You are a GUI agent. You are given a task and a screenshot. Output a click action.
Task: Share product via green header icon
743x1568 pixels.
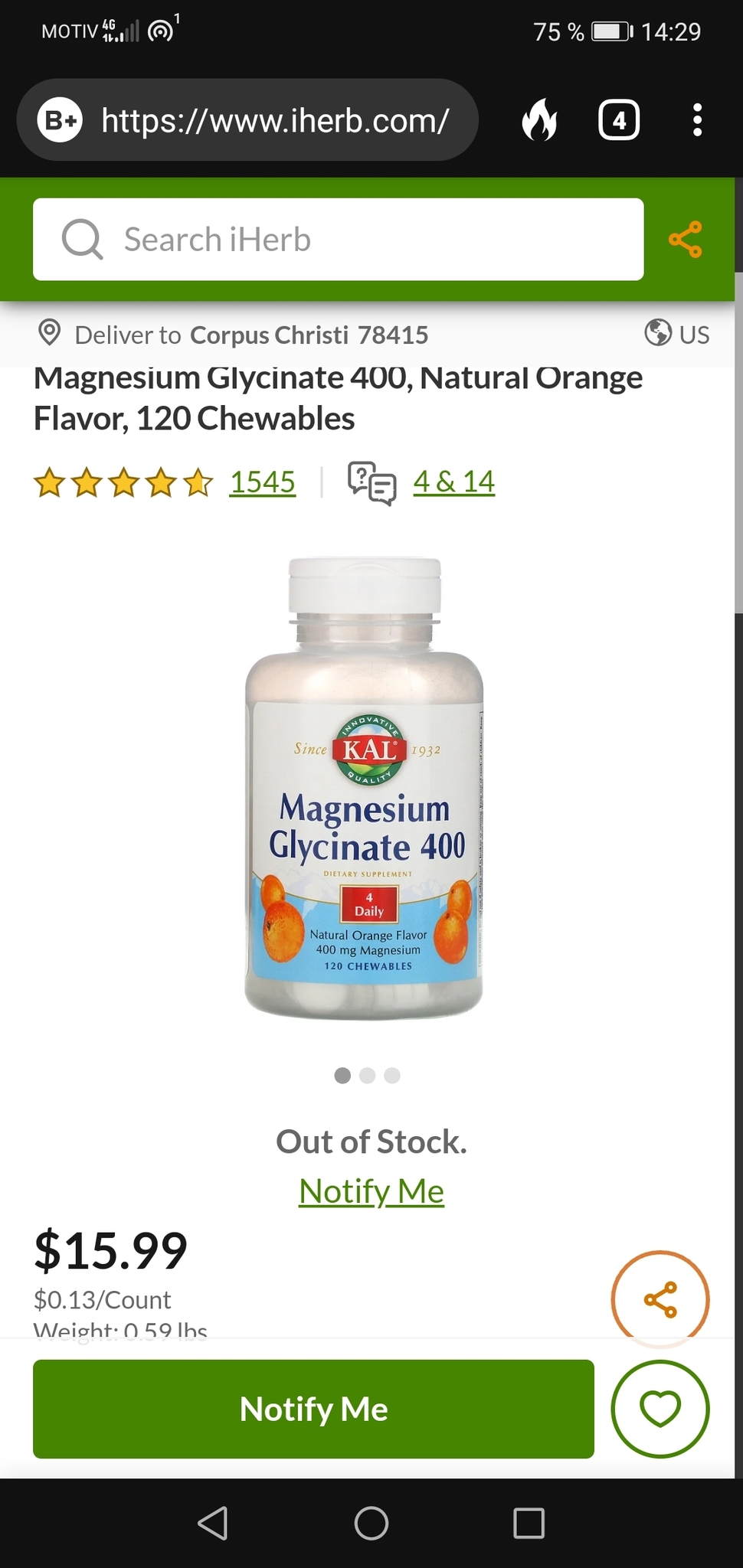(685, 240)
